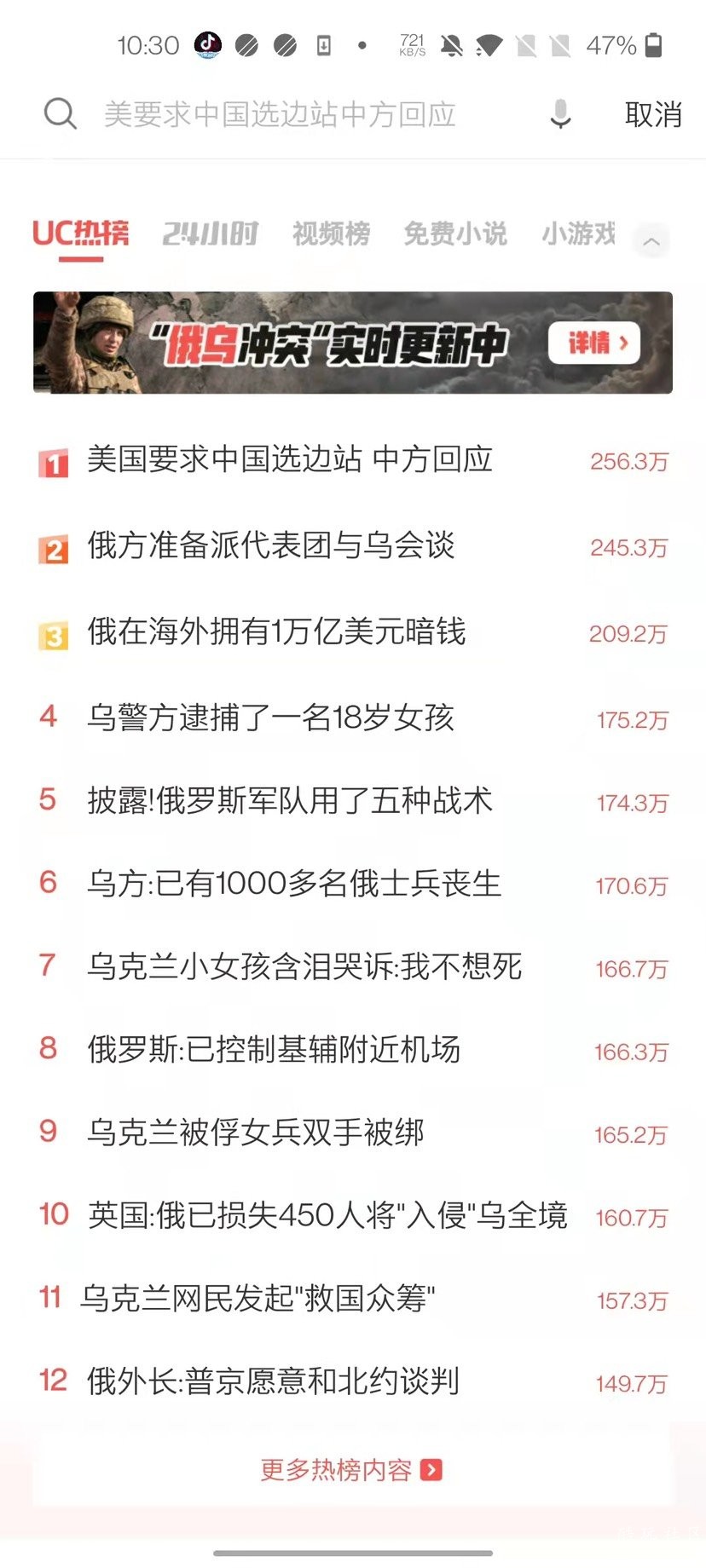The width and height of the screenshot is (706, 1568).
Task: Open 俄方准备派代表团与乌会谈
Action: (x=271, y=546)
